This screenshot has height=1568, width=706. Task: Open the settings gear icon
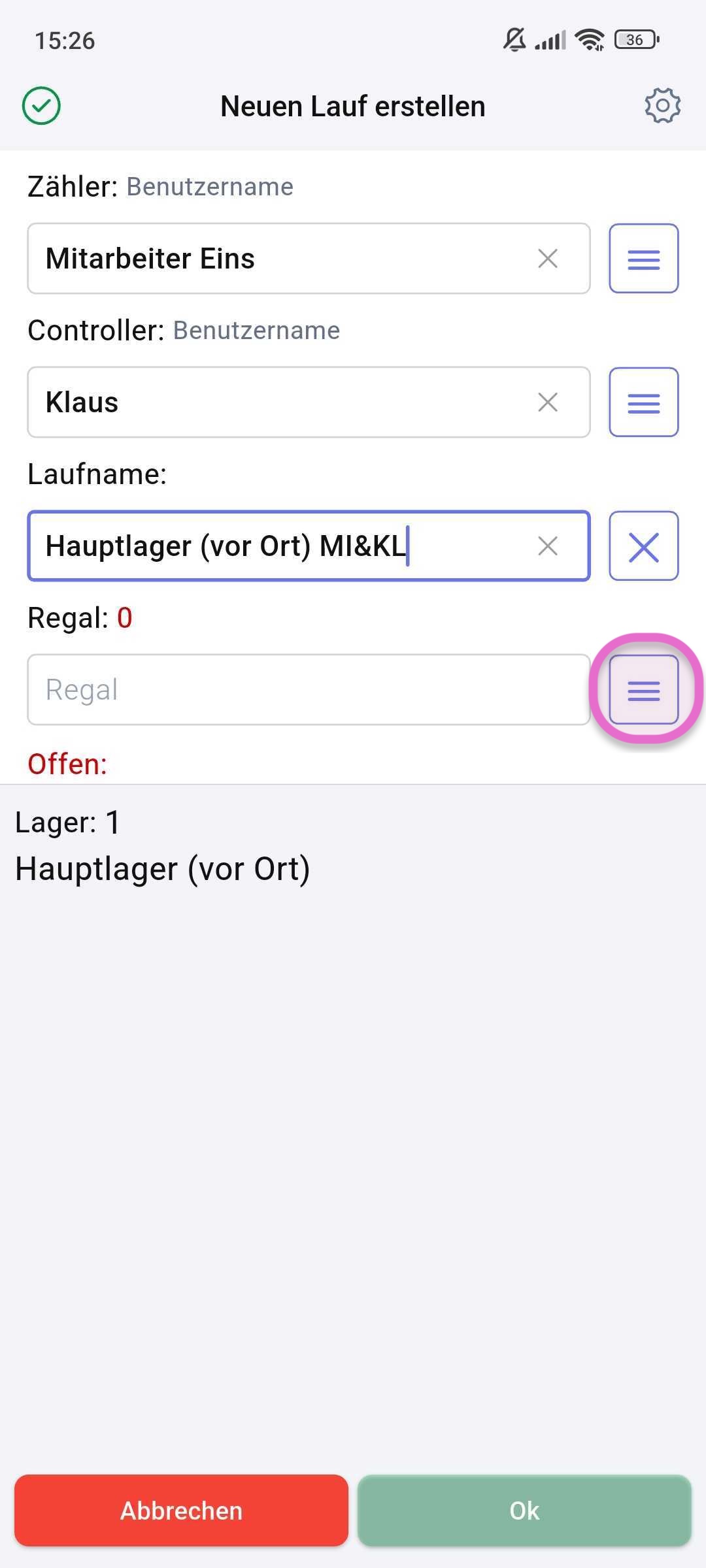pyautogui.click(x=663, y=106)
